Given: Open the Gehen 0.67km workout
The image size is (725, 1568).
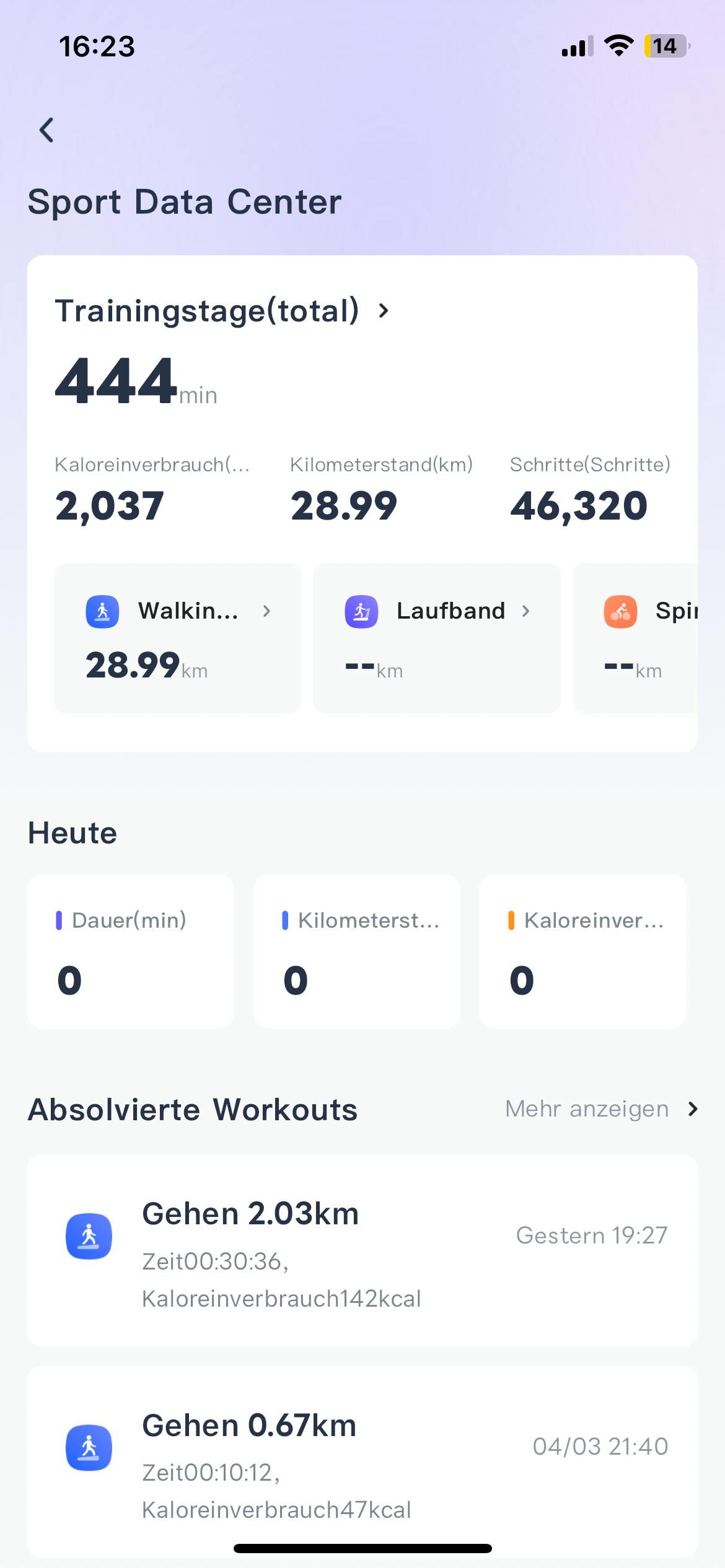Looking at the screenshot, I should pyautogui.click(x=362, y=1463).
